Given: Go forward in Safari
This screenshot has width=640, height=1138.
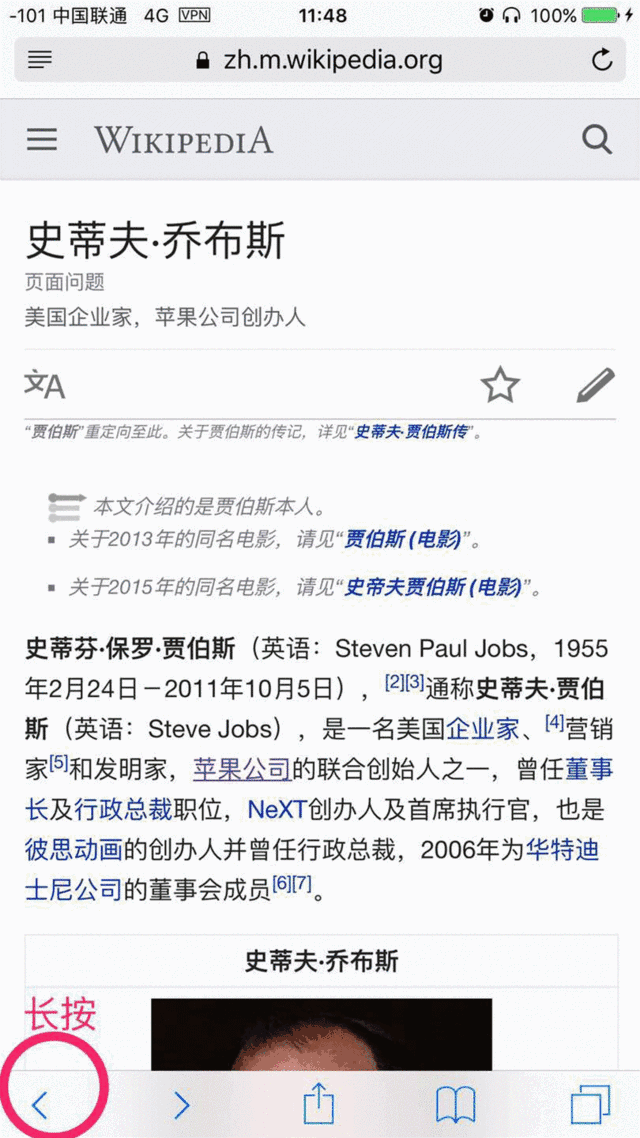Looking at the screenshot, I should [x=181, y=1104].
